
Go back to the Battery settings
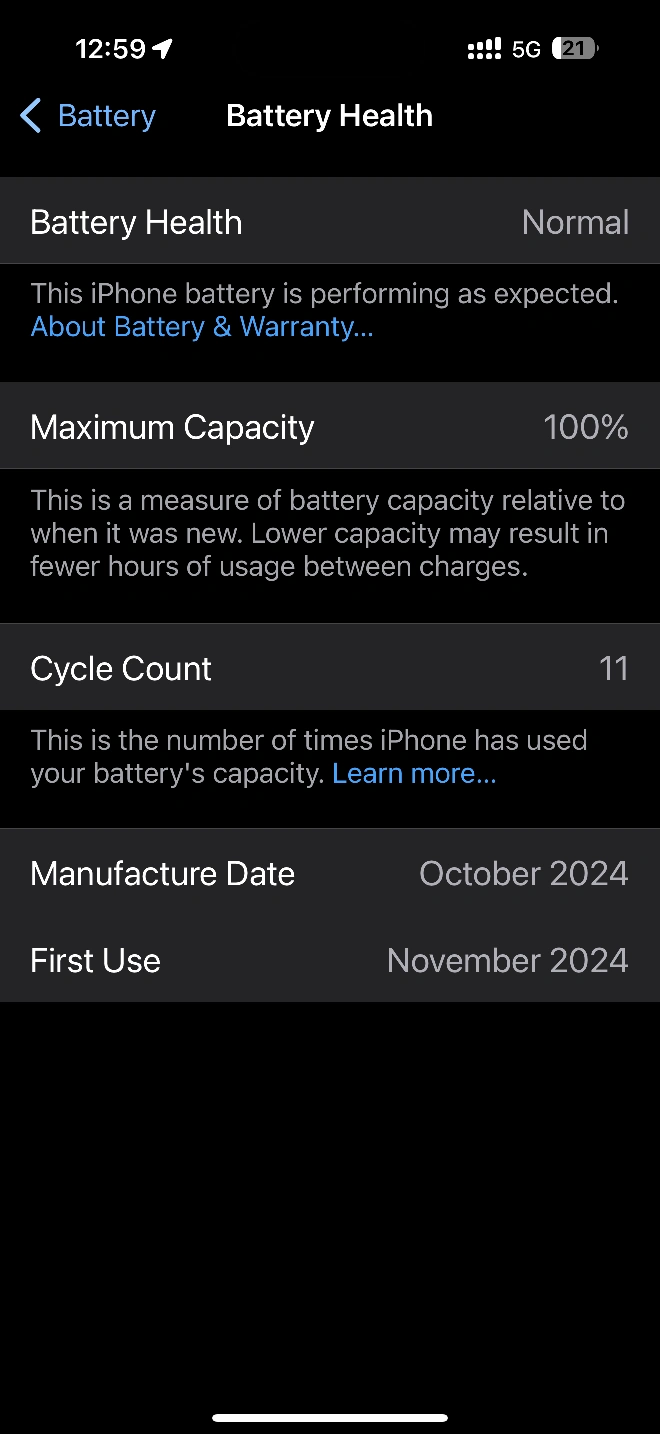click(x=88, y=116)
